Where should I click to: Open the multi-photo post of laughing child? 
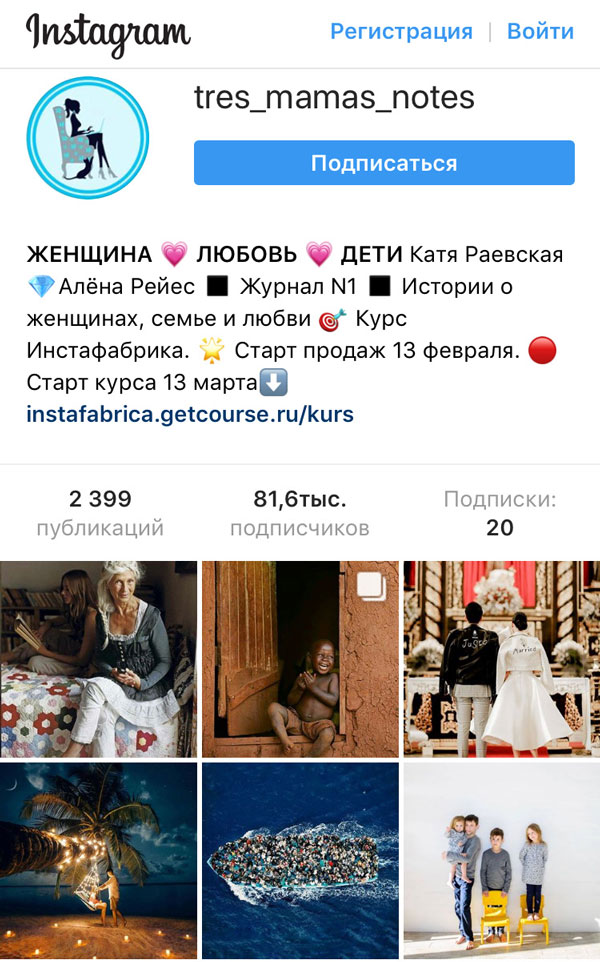click(300, 659)
